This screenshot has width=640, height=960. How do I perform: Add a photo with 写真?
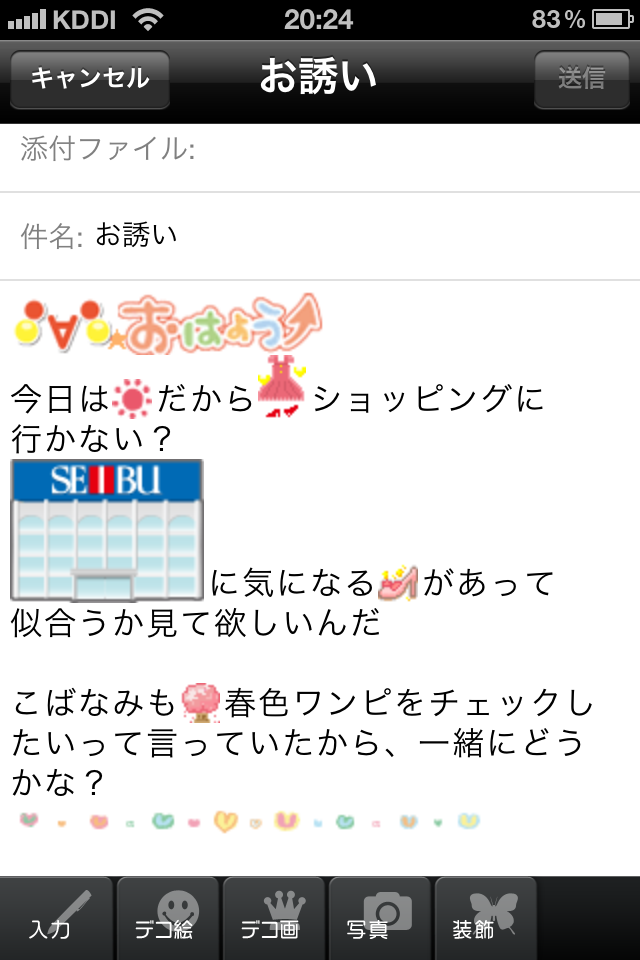379,918
